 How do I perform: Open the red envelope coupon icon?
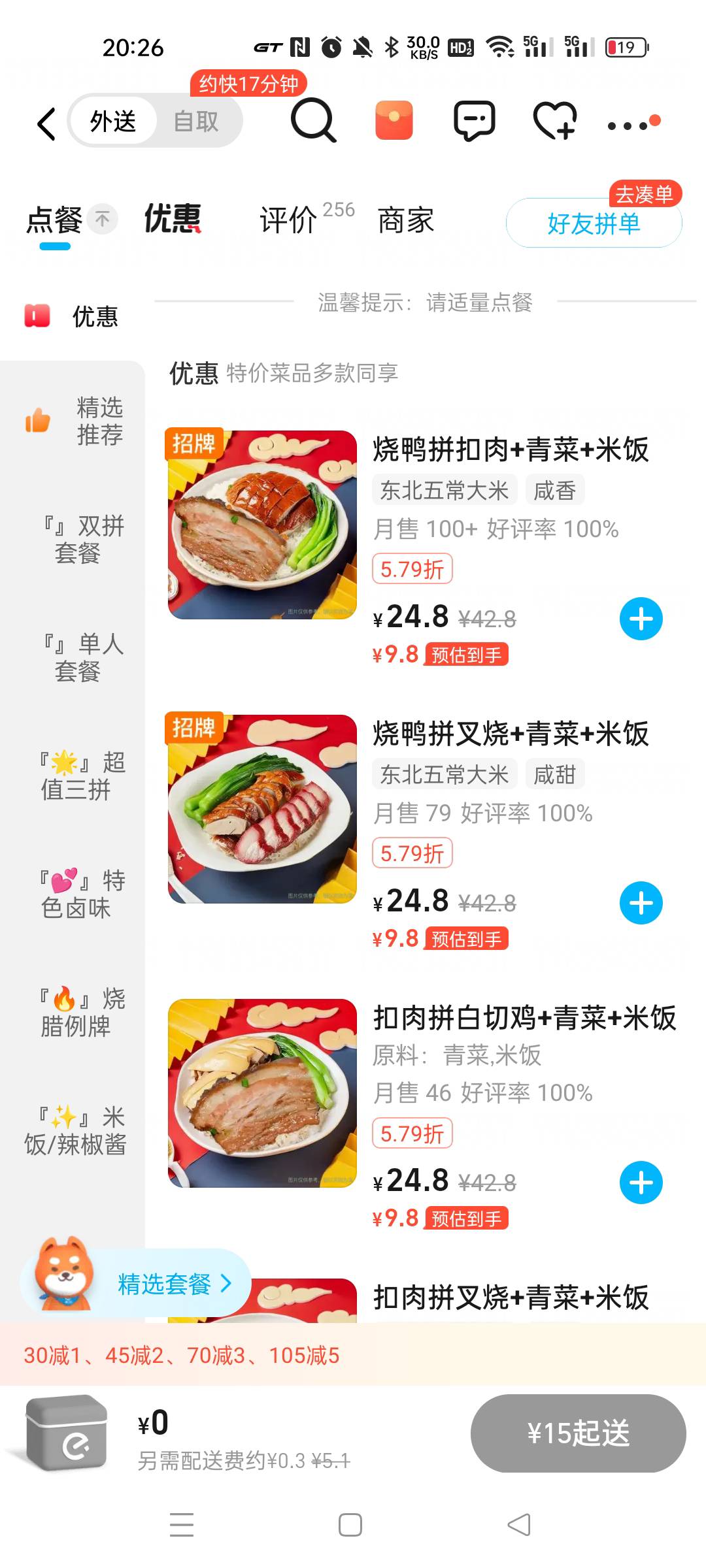click(394, 121)
